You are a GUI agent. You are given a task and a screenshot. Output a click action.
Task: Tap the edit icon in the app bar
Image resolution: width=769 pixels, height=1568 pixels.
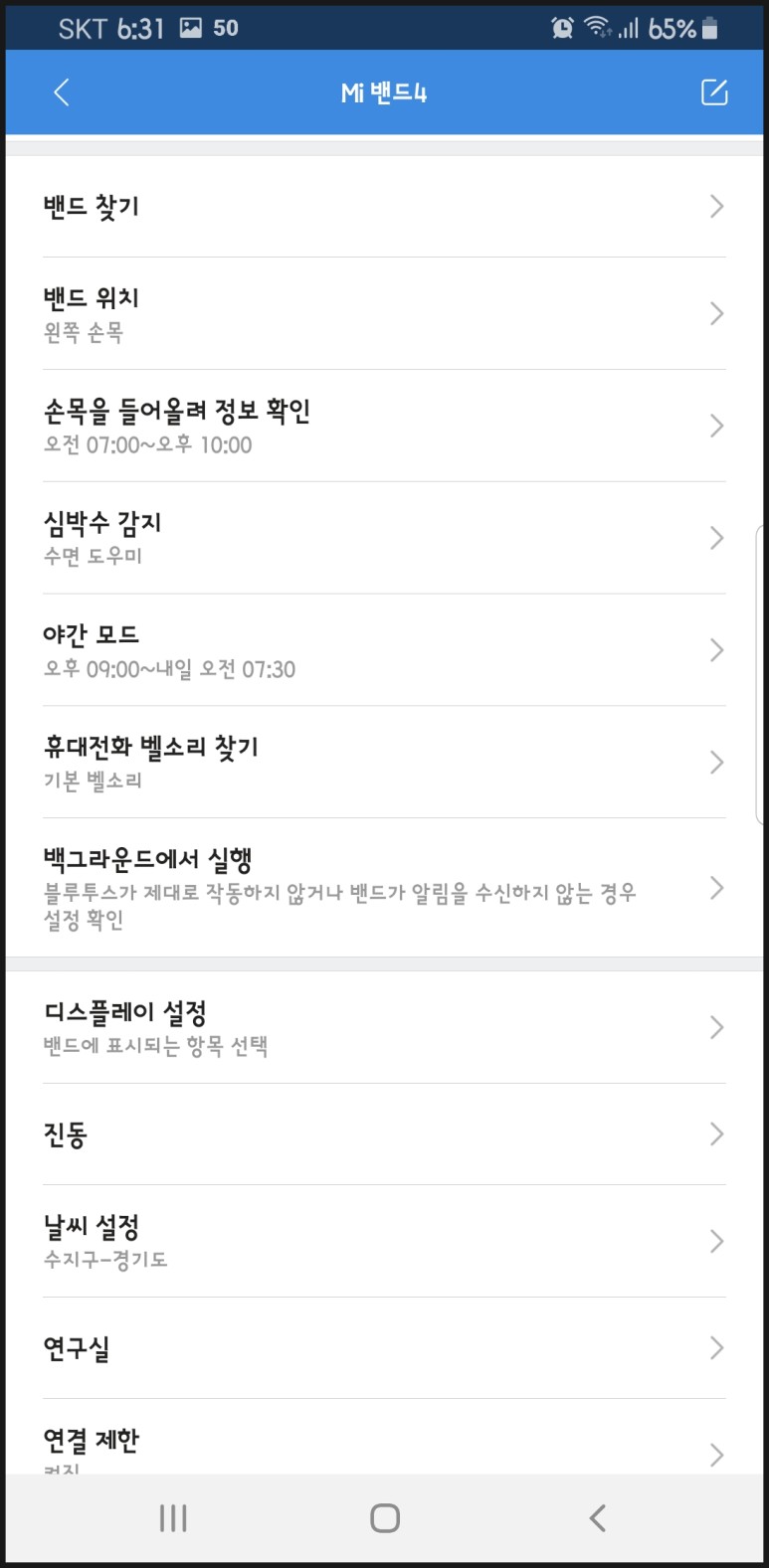point(714,92)
